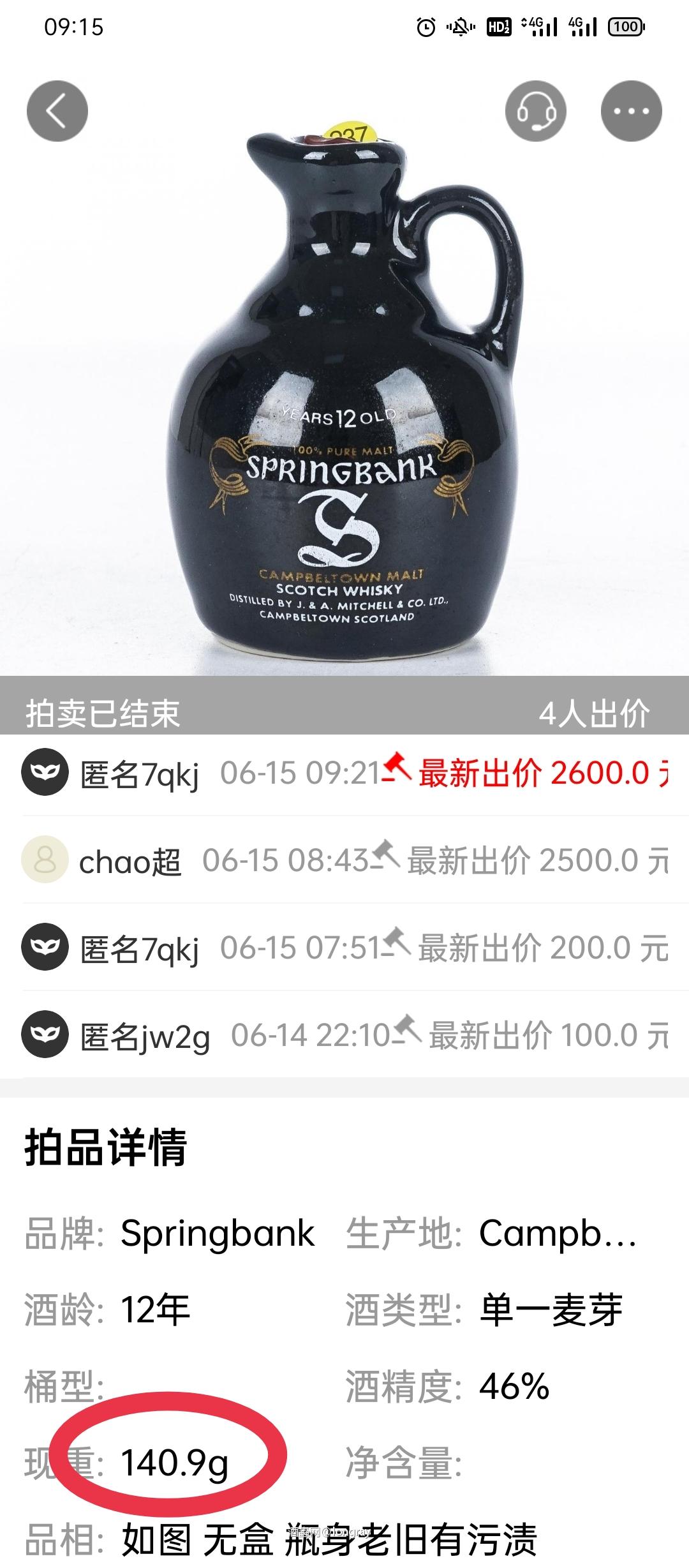Tap masked avatar of bidder 匿名7qkj

coord(45,772)
